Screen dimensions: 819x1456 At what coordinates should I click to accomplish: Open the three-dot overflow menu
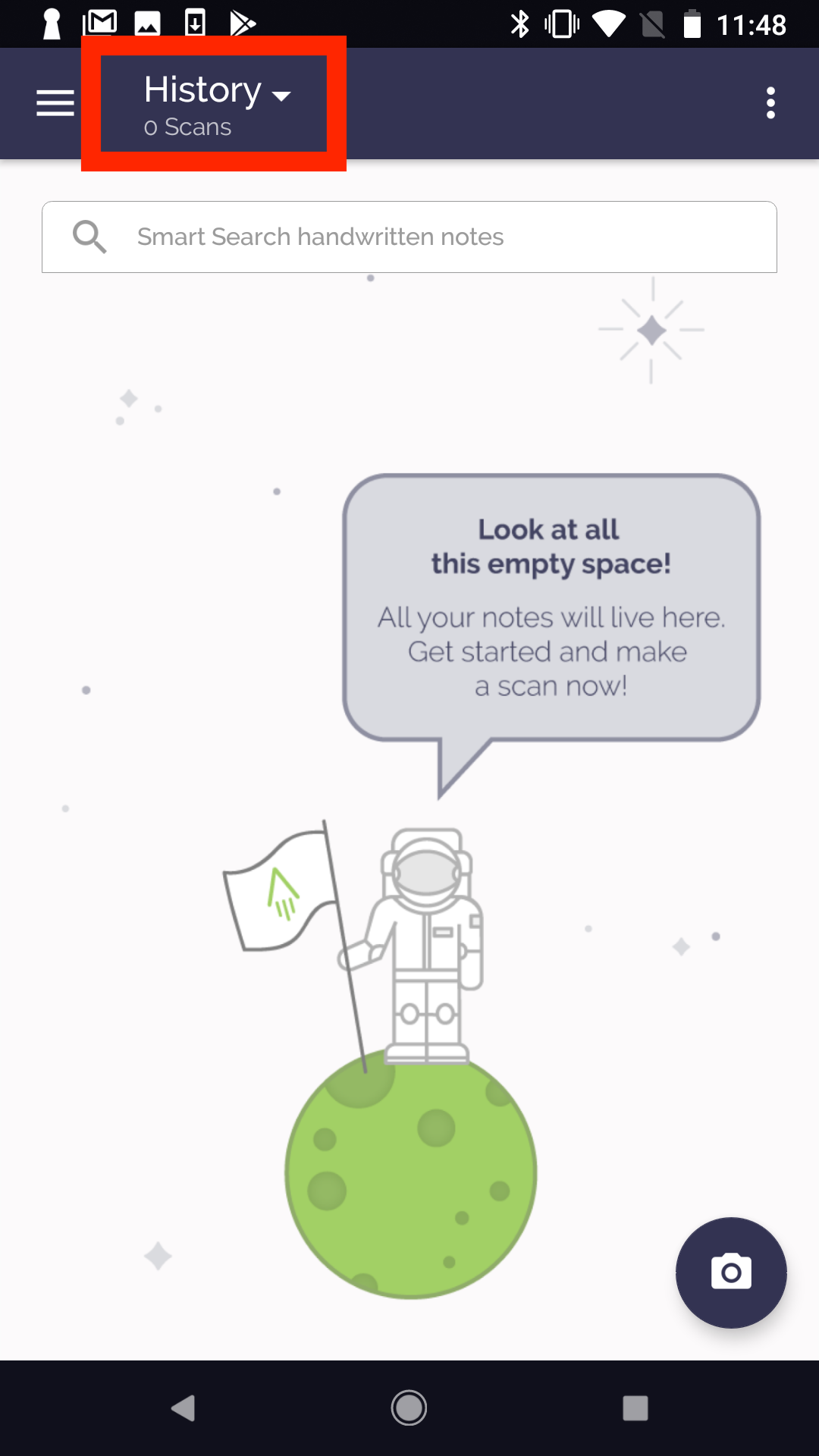pos(770,103)
